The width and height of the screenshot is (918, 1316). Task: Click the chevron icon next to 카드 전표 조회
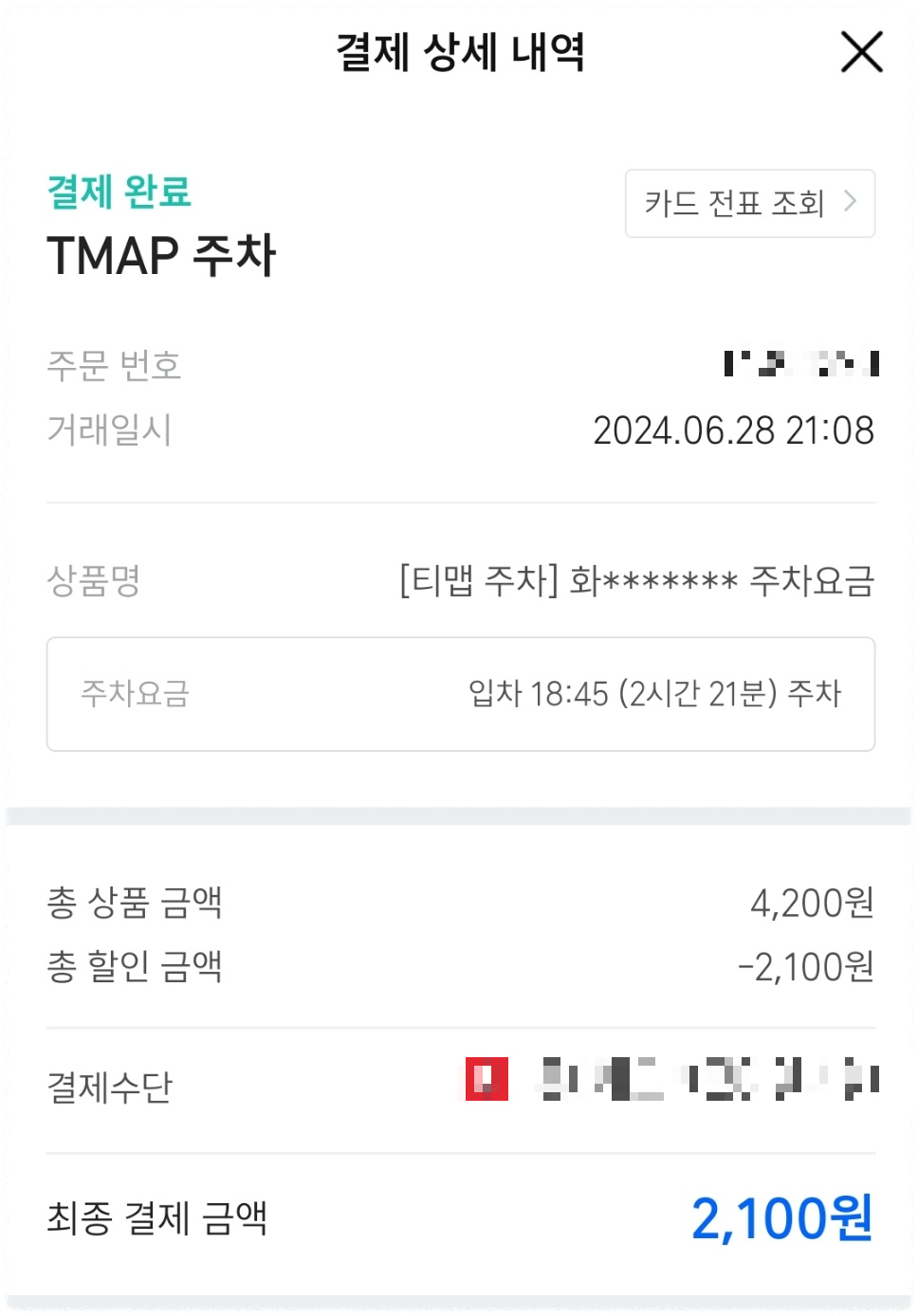(x=852, y=203)
